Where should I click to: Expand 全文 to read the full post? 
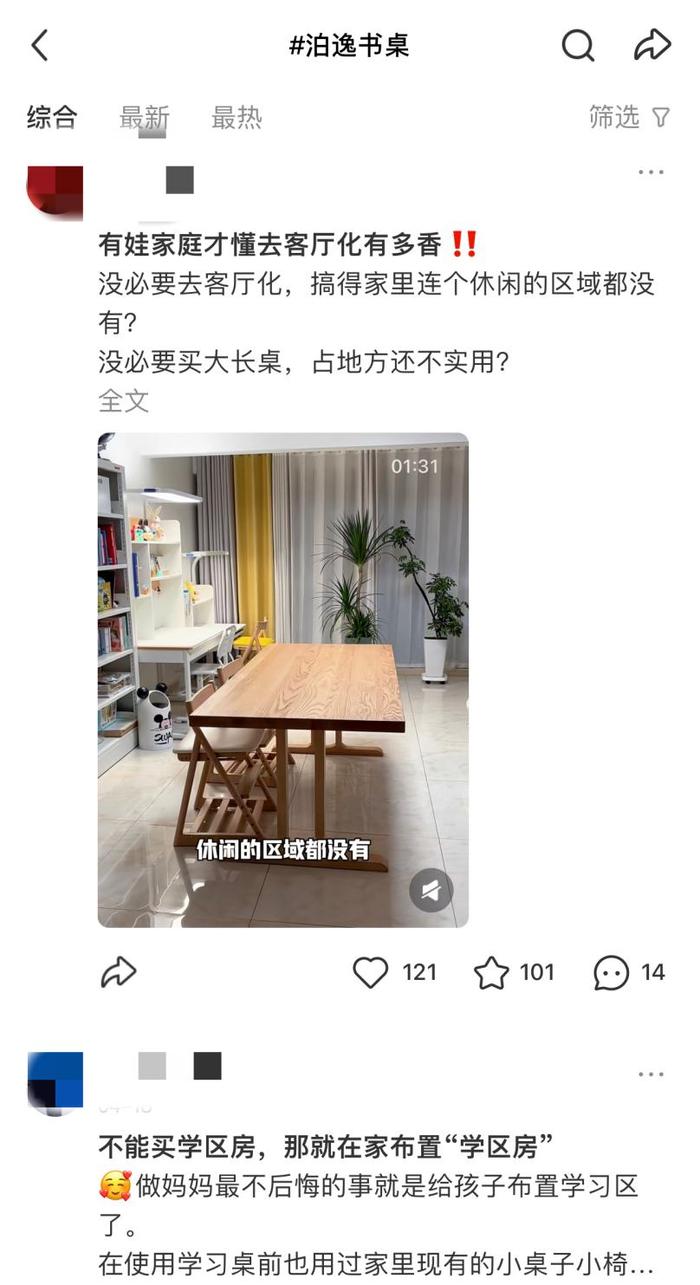tap(123, 401)
